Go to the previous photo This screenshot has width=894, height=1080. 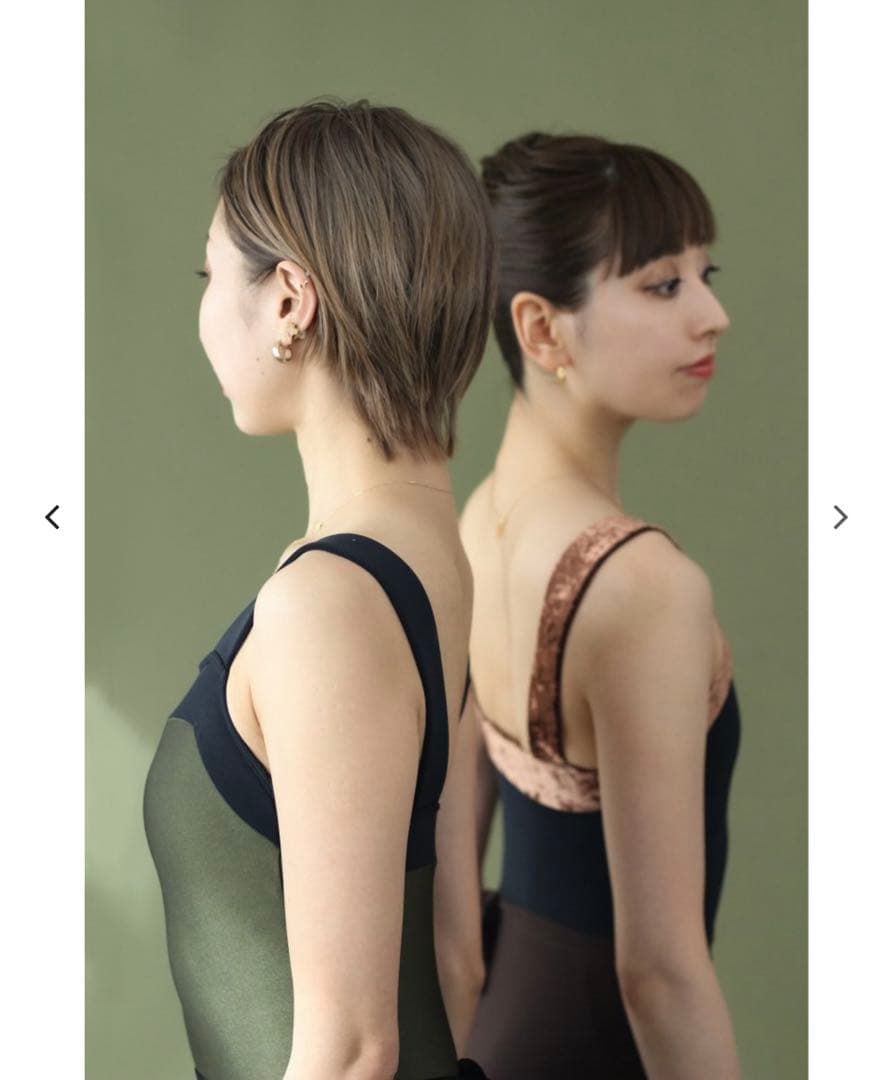(x=52, y=517)
